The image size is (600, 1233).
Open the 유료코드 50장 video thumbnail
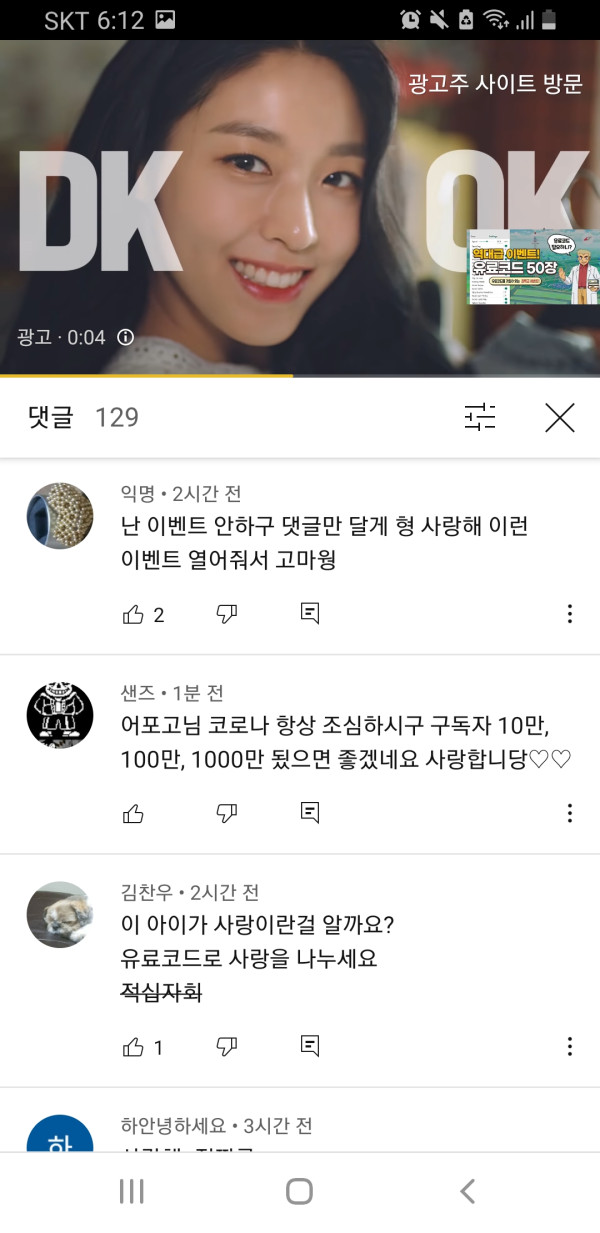(x=533, y=267)
